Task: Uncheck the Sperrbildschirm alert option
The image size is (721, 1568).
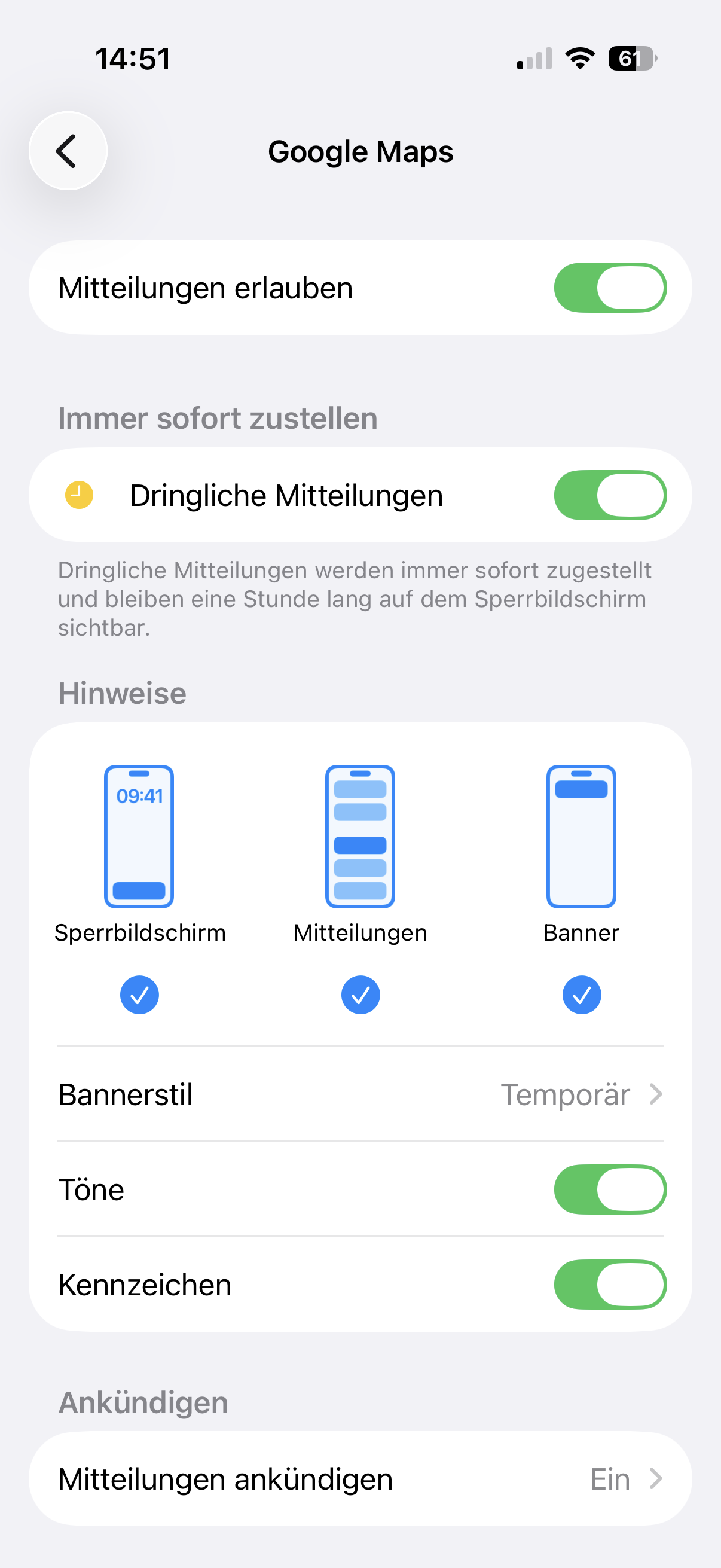Action: click(139, 995)
